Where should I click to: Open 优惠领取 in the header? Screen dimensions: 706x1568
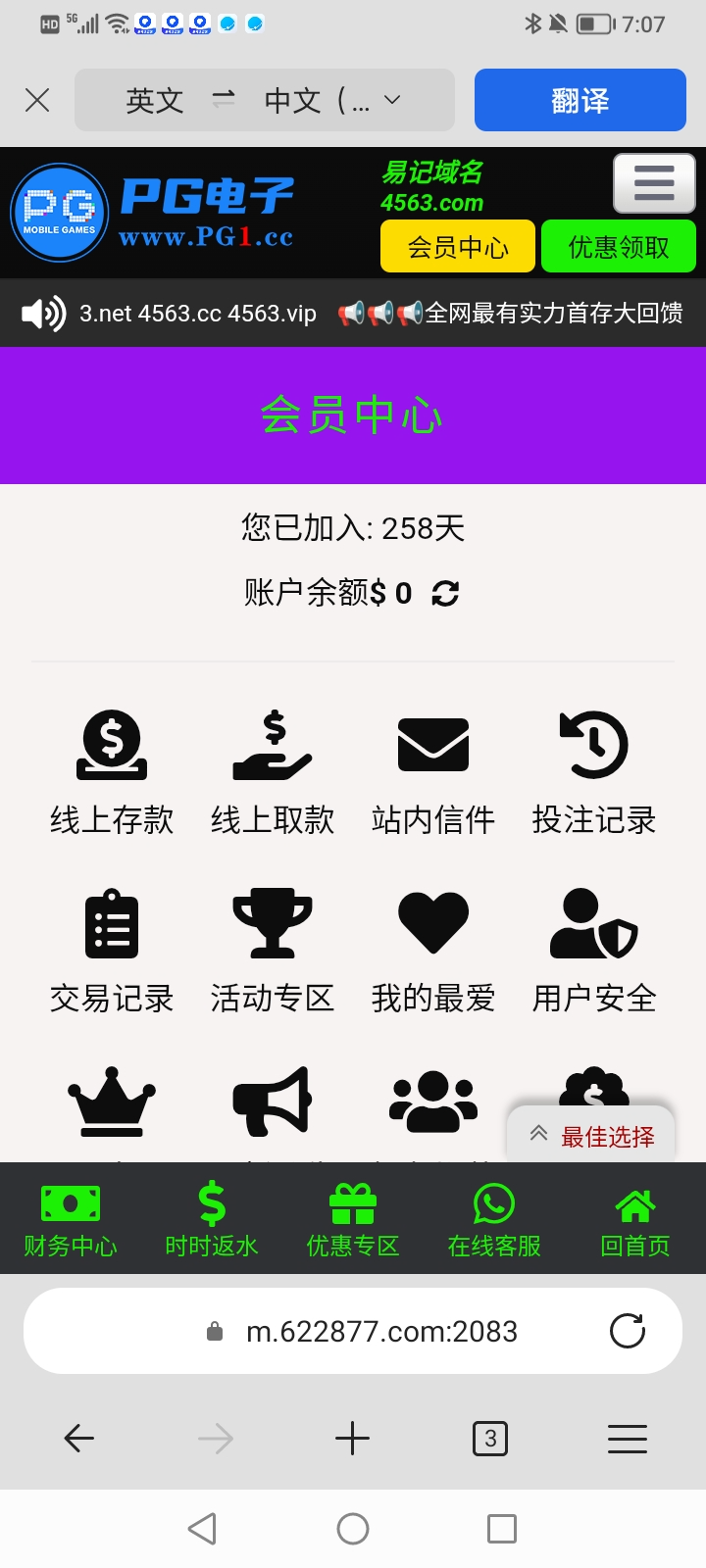[619, 246]
